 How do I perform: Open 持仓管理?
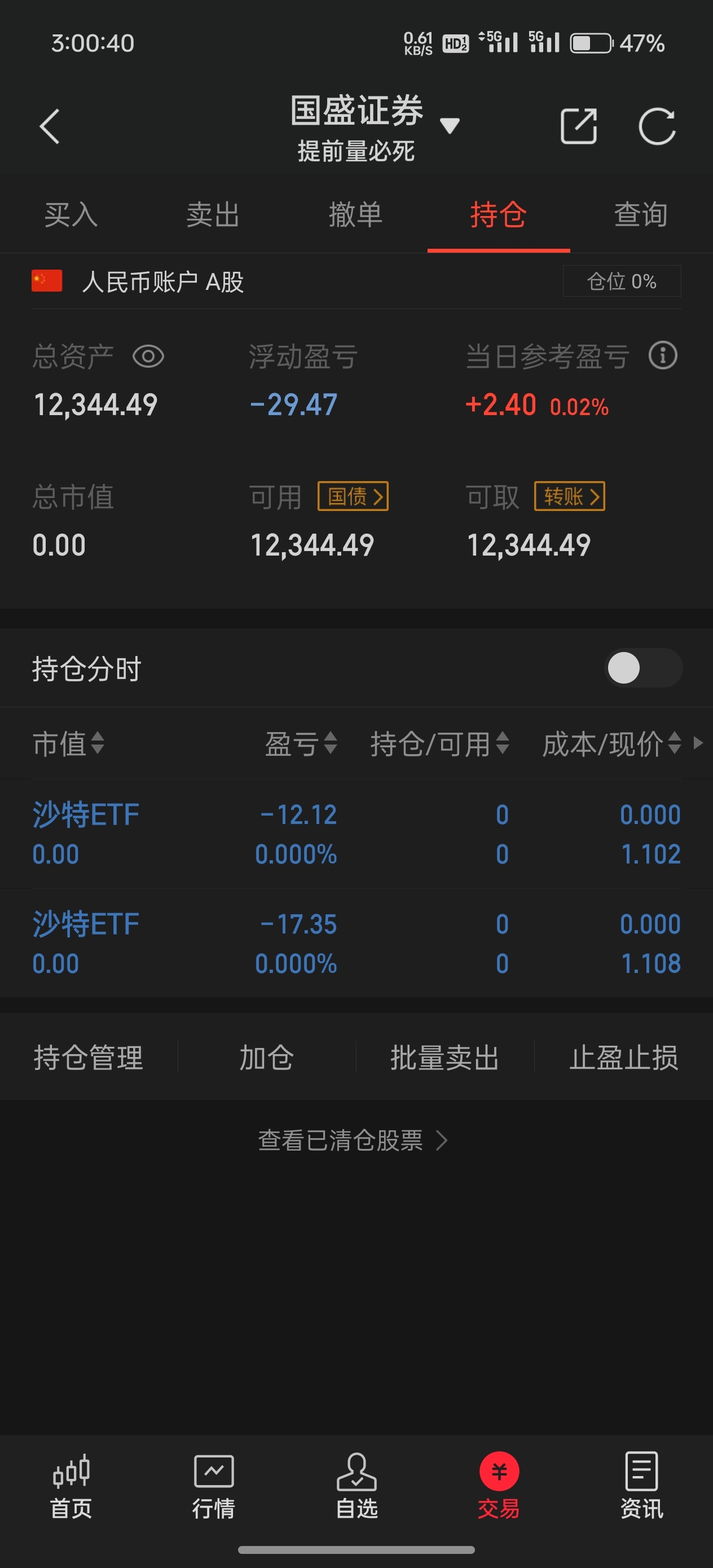coord(89,1058)
